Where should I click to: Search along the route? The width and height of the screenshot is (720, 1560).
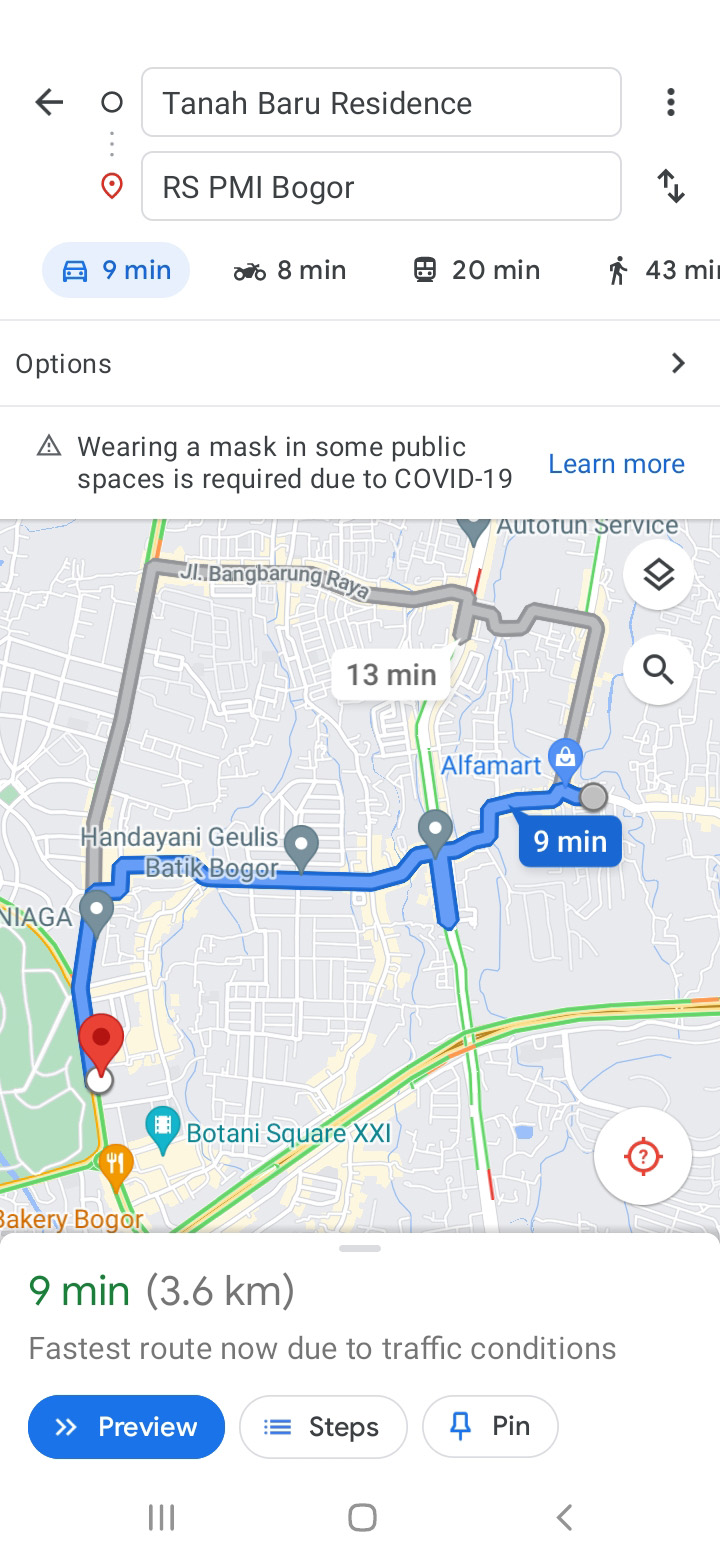coord(658,669)
